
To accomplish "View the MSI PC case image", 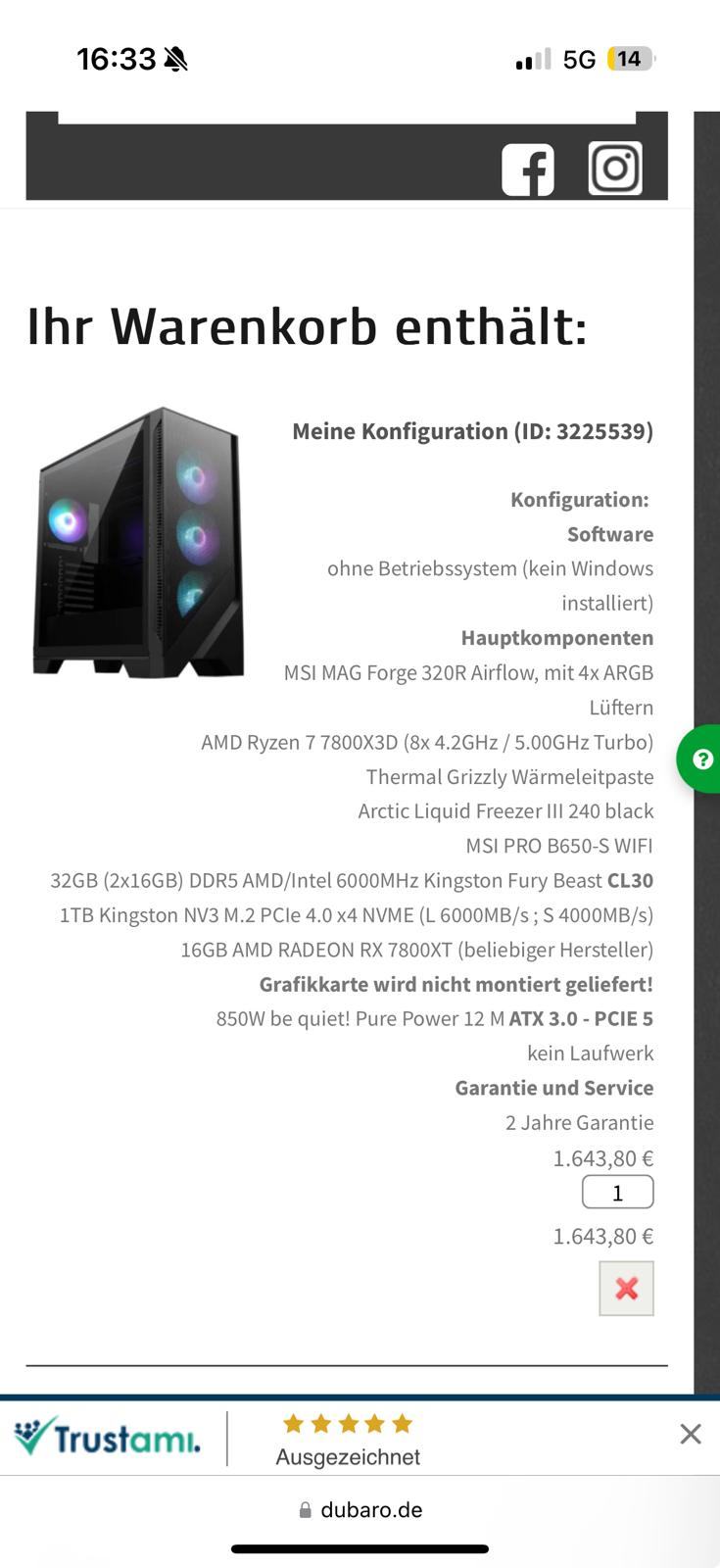I will (x=138, y=542).
